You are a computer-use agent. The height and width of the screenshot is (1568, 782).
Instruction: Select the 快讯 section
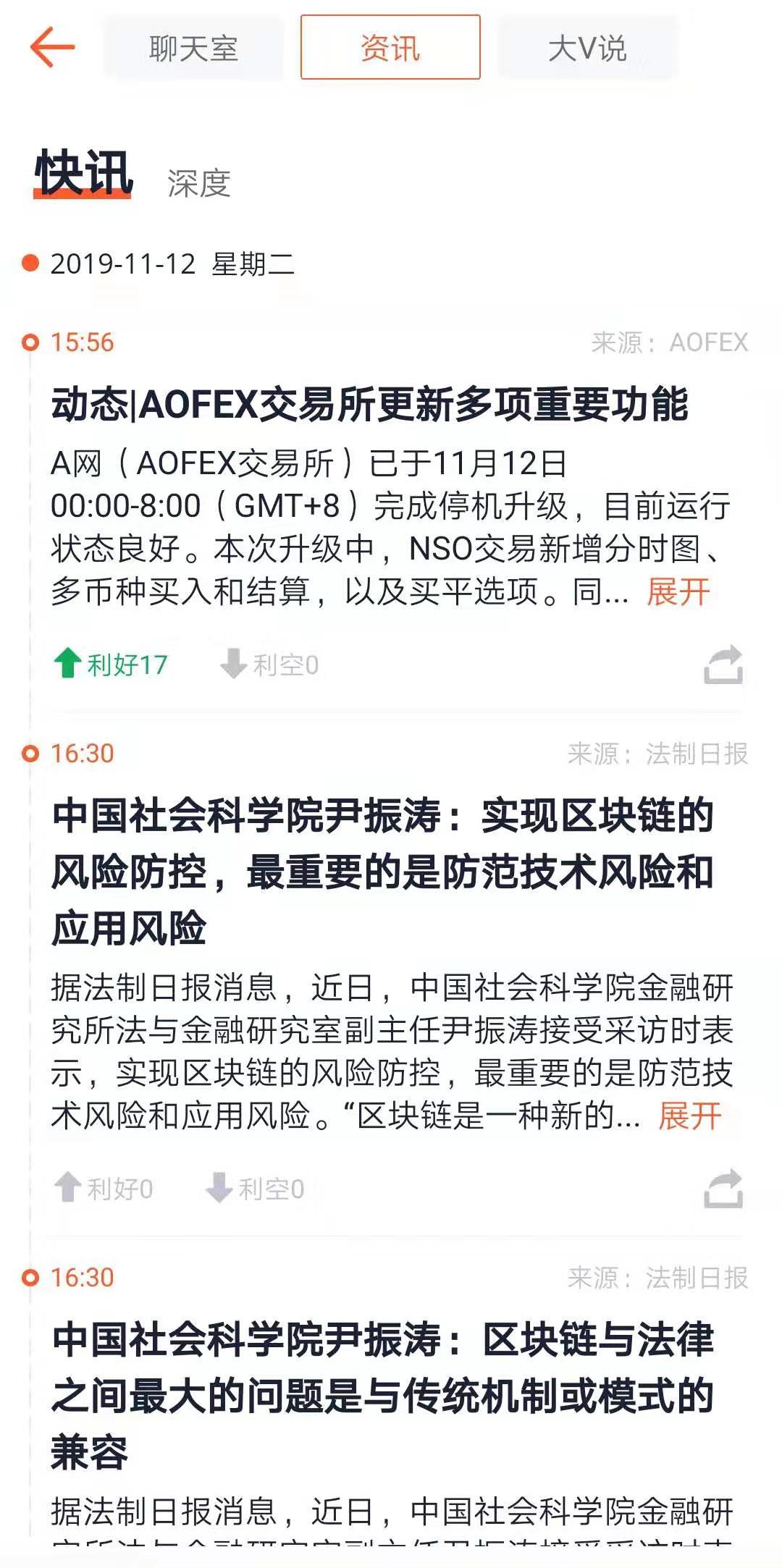84,174
